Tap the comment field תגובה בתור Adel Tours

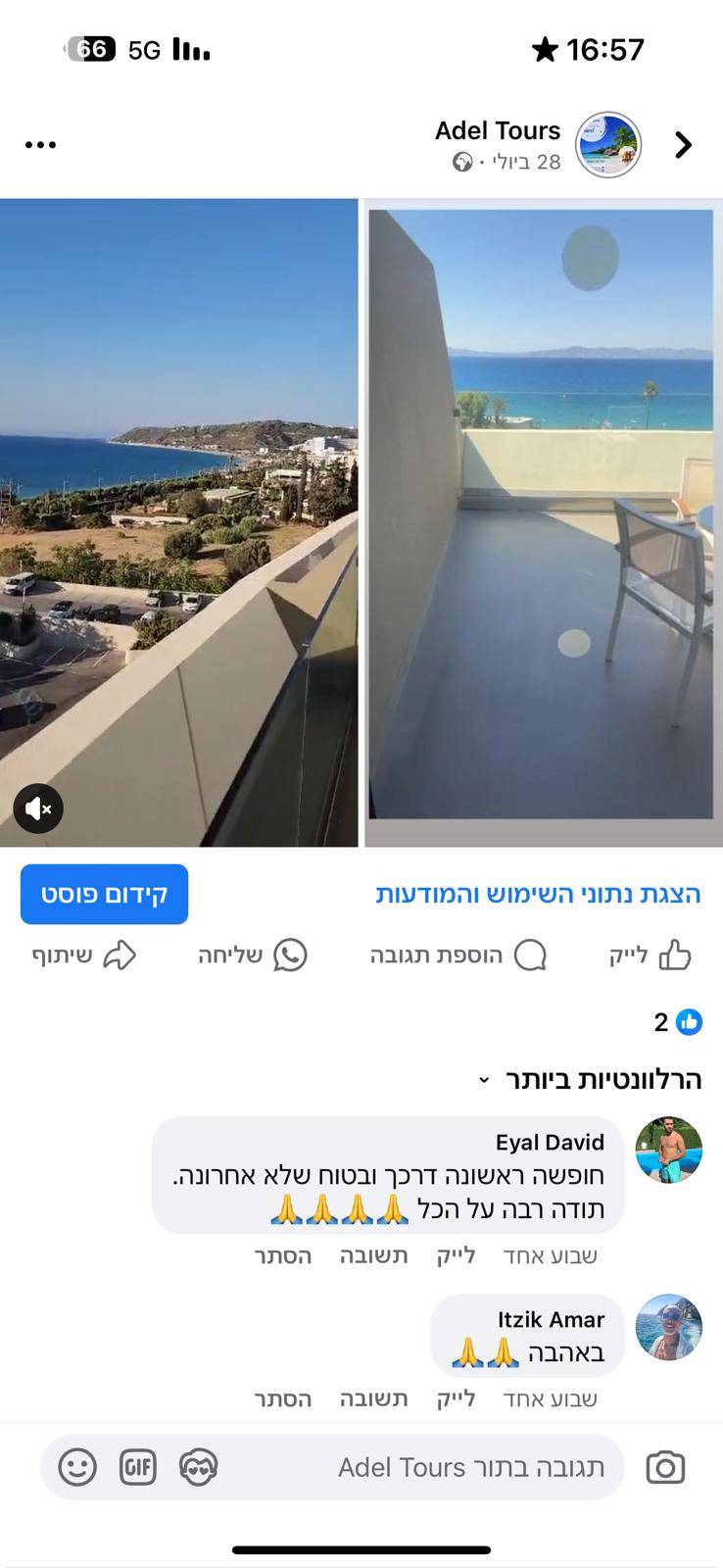tap(470, 1467)
